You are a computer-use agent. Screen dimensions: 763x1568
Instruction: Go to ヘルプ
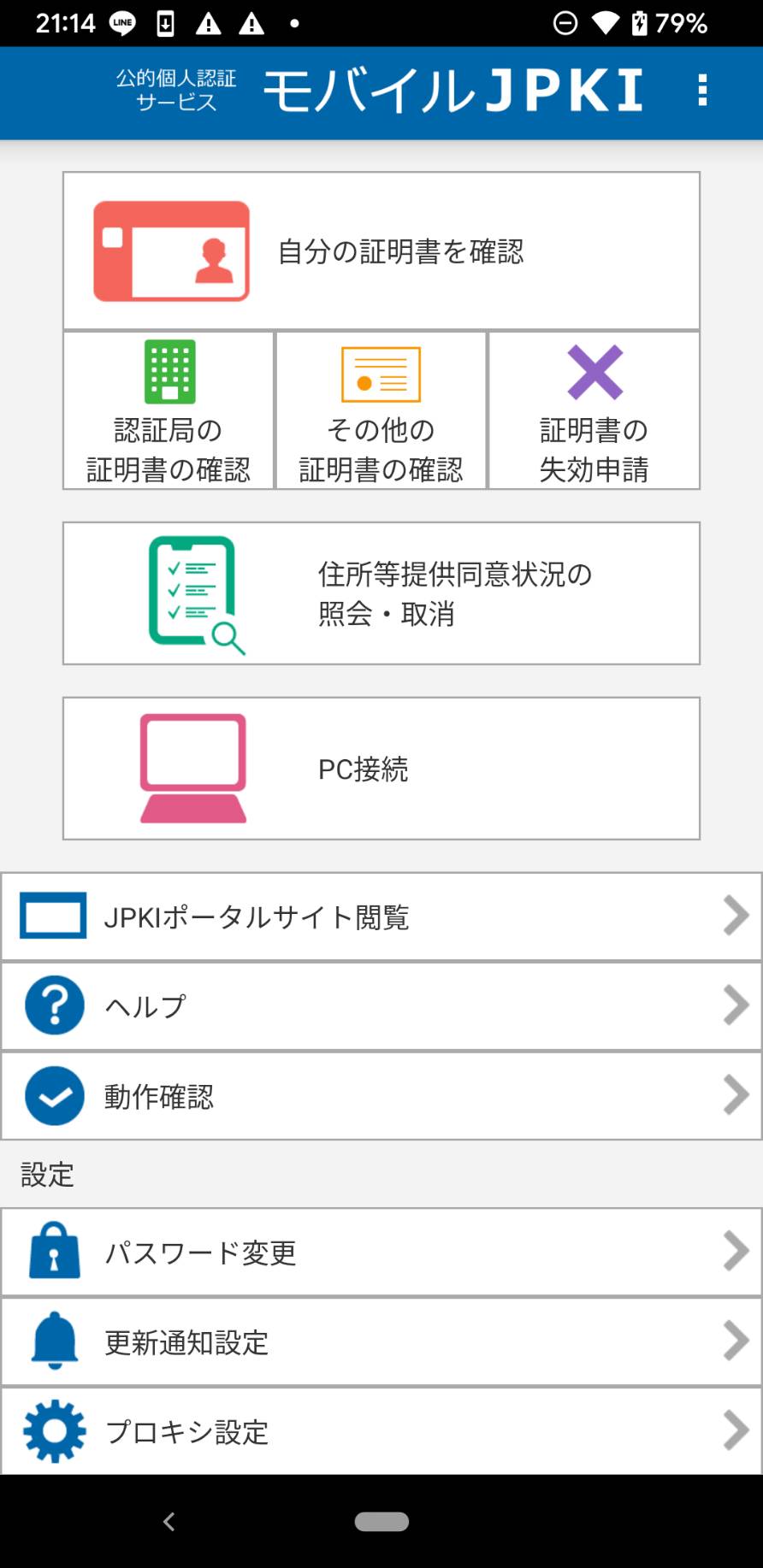[381, 1006]
